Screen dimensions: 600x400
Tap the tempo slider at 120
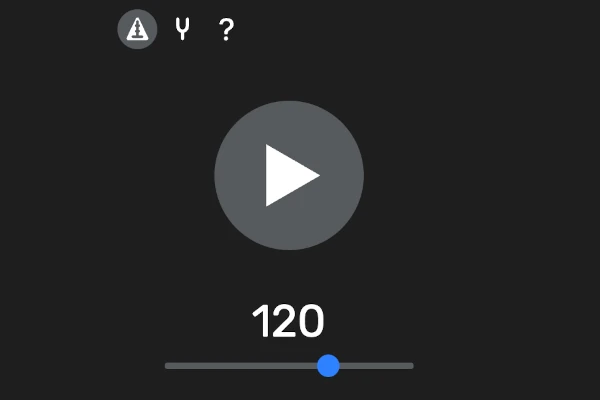328,366
